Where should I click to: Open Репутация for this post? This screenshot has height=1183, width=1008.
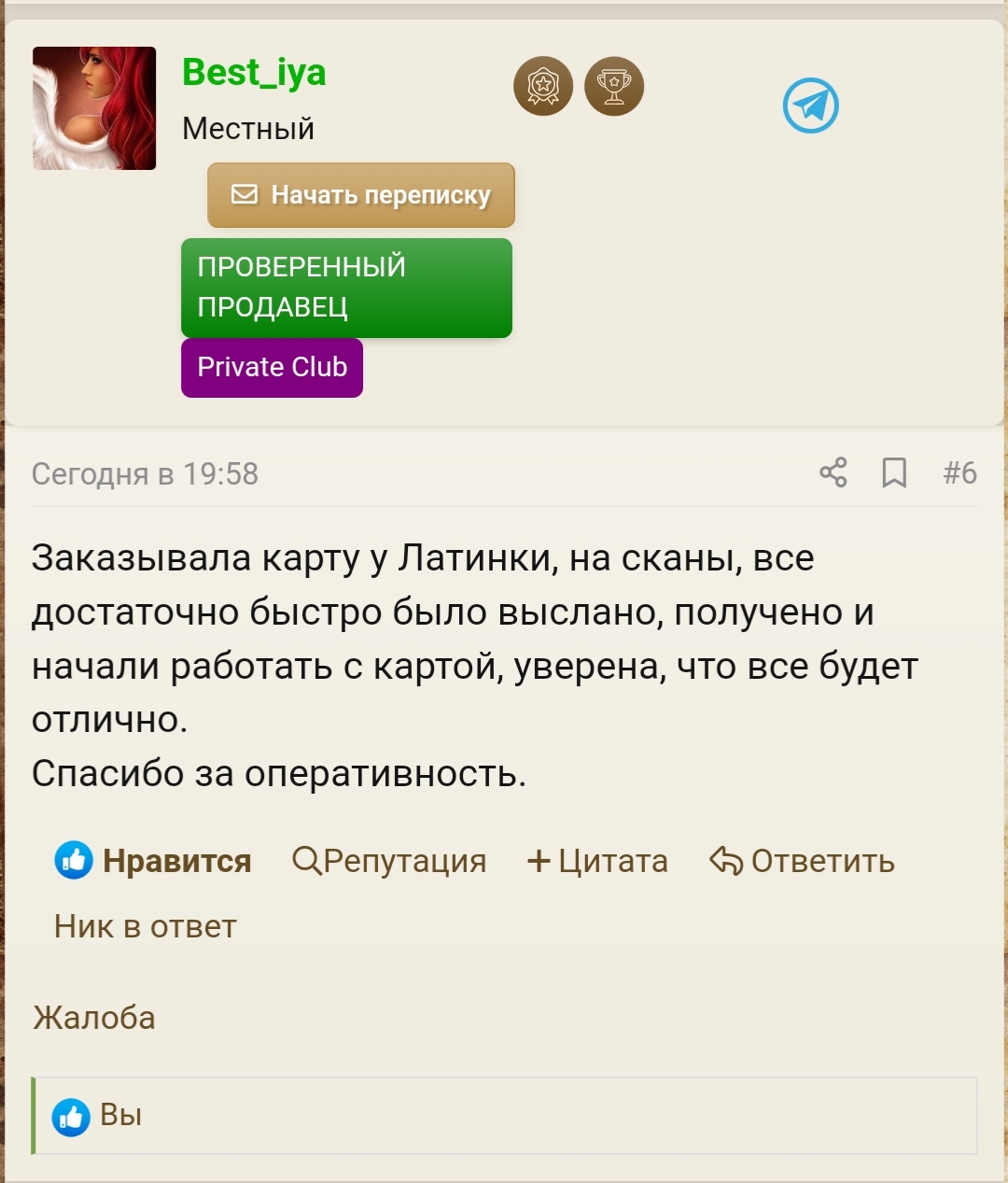pyautogui.click(x=390, y=860)
